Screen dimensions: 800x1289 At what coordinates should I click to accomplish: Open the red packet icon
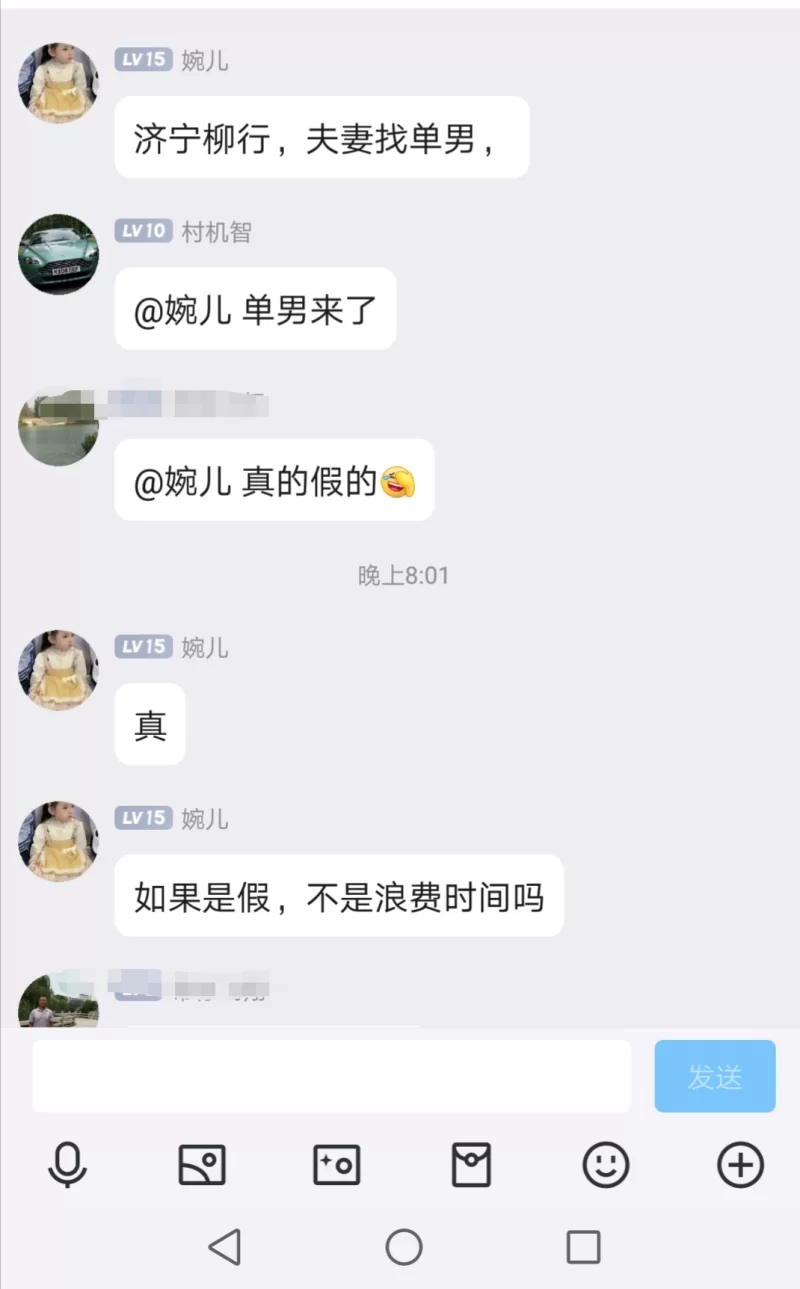point(471,1165)
